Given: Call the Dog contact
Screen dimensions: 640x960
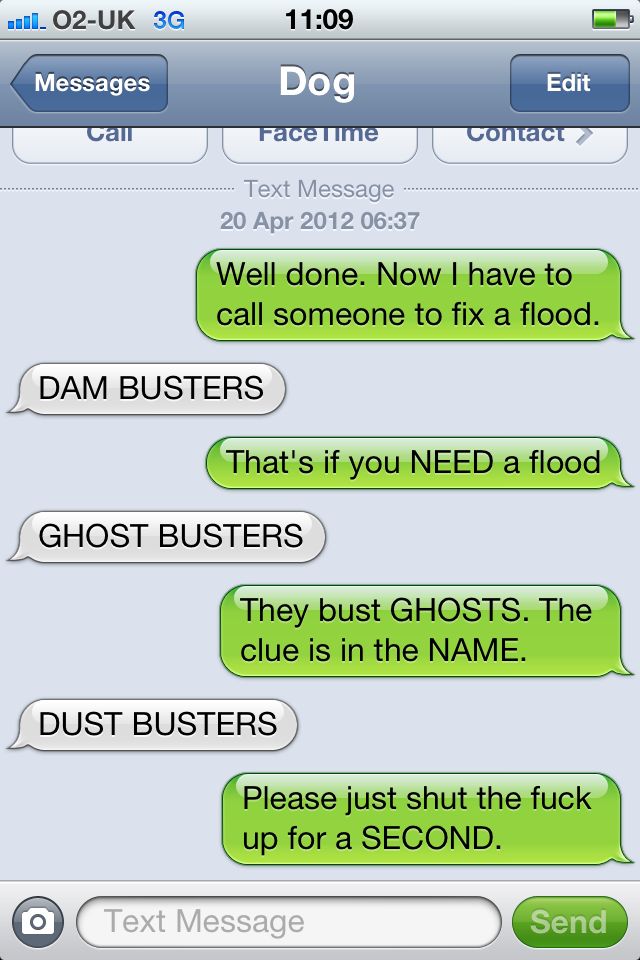Looking at the screenshot, I should [109, 142].
